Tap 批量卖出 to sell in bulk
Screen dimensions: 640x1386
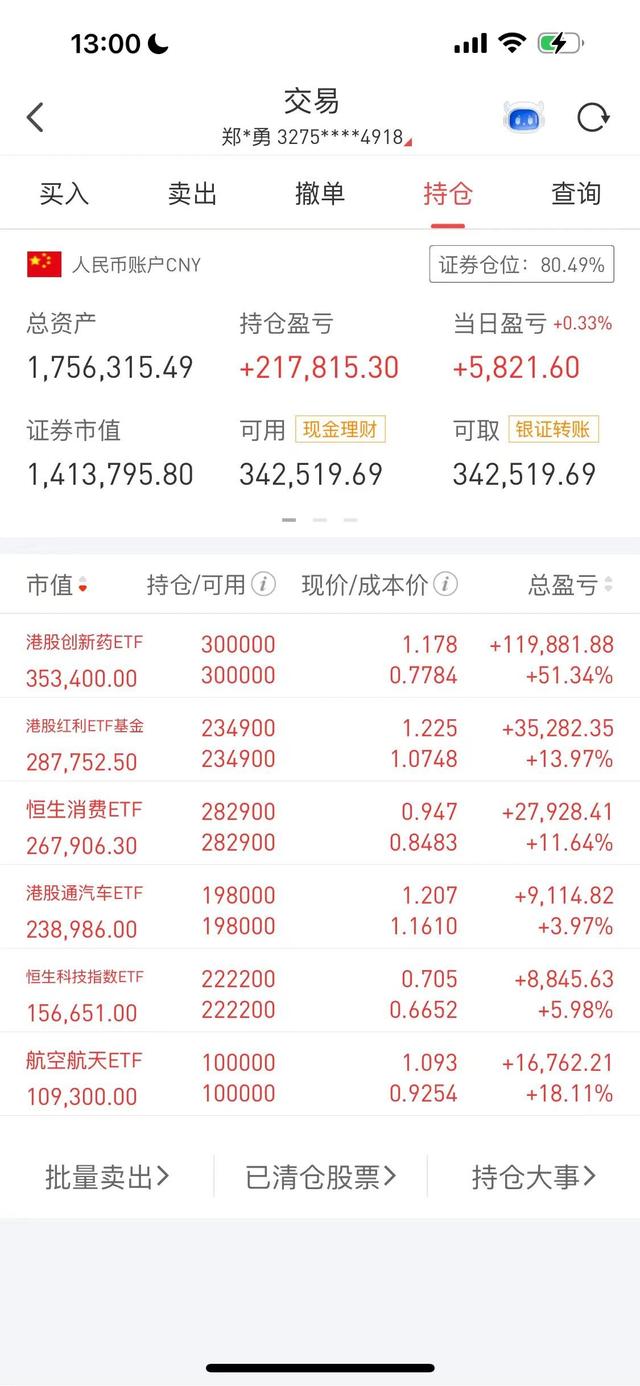[x=107, y=1177]
